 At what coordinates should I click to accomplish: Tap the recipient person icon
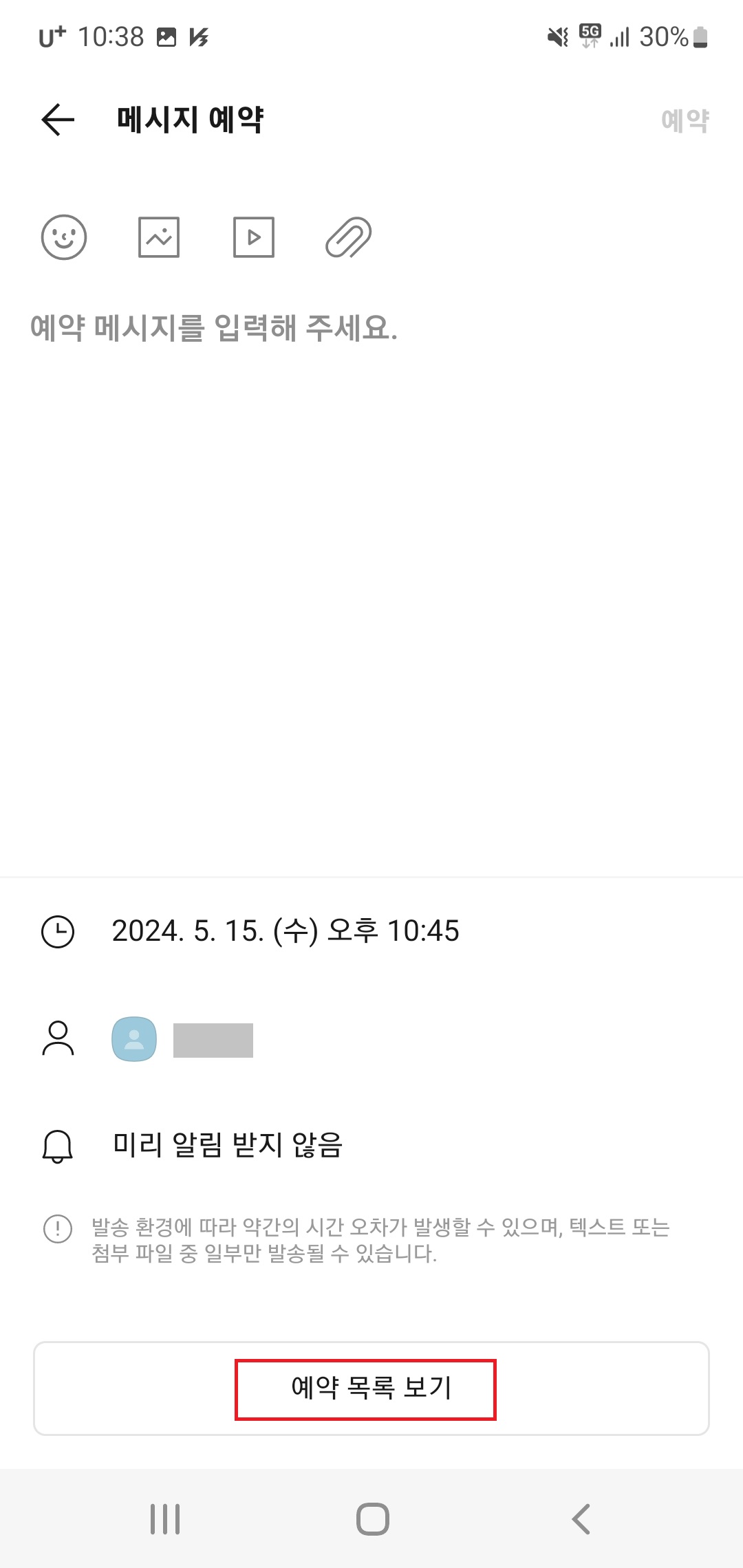coord(59,1041)
